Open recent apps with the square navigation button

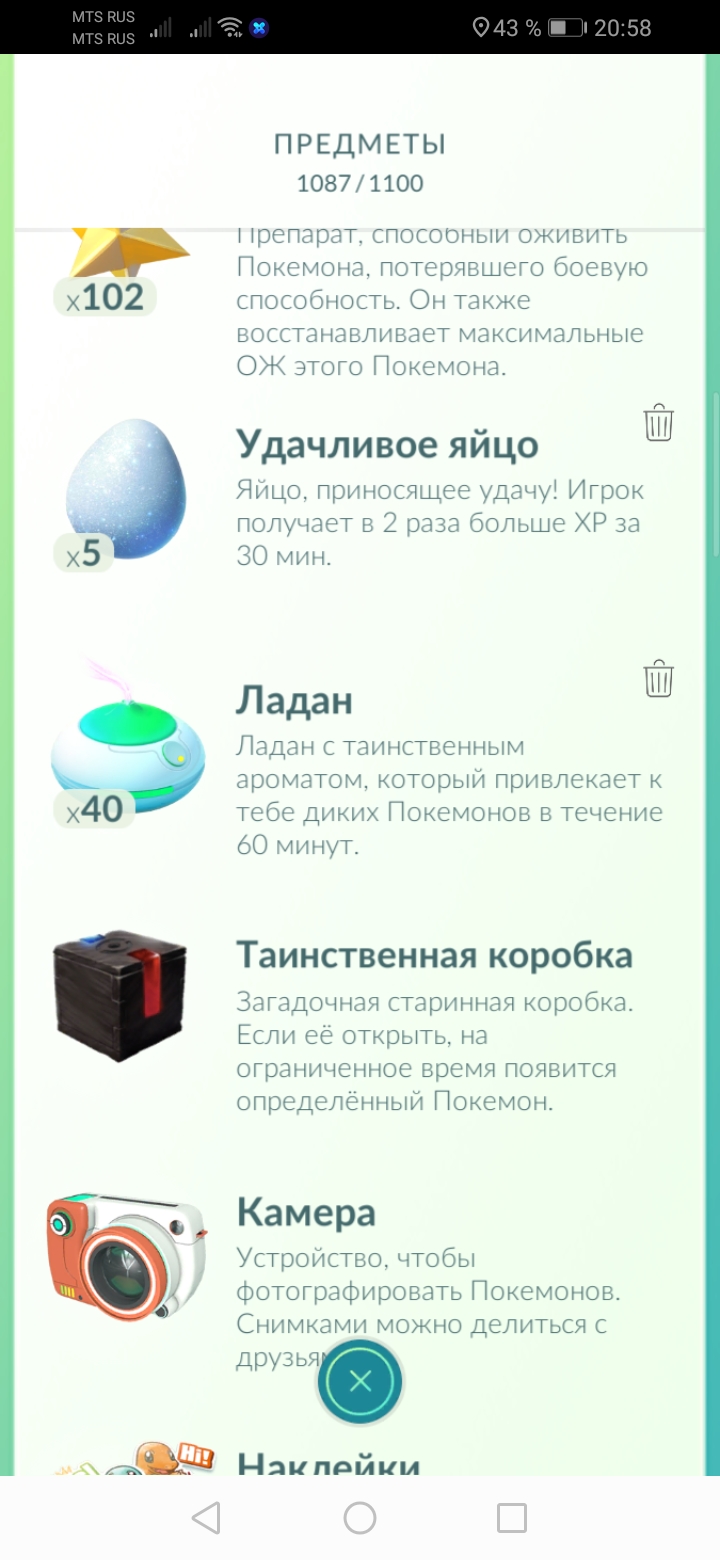pos(512,1517)
